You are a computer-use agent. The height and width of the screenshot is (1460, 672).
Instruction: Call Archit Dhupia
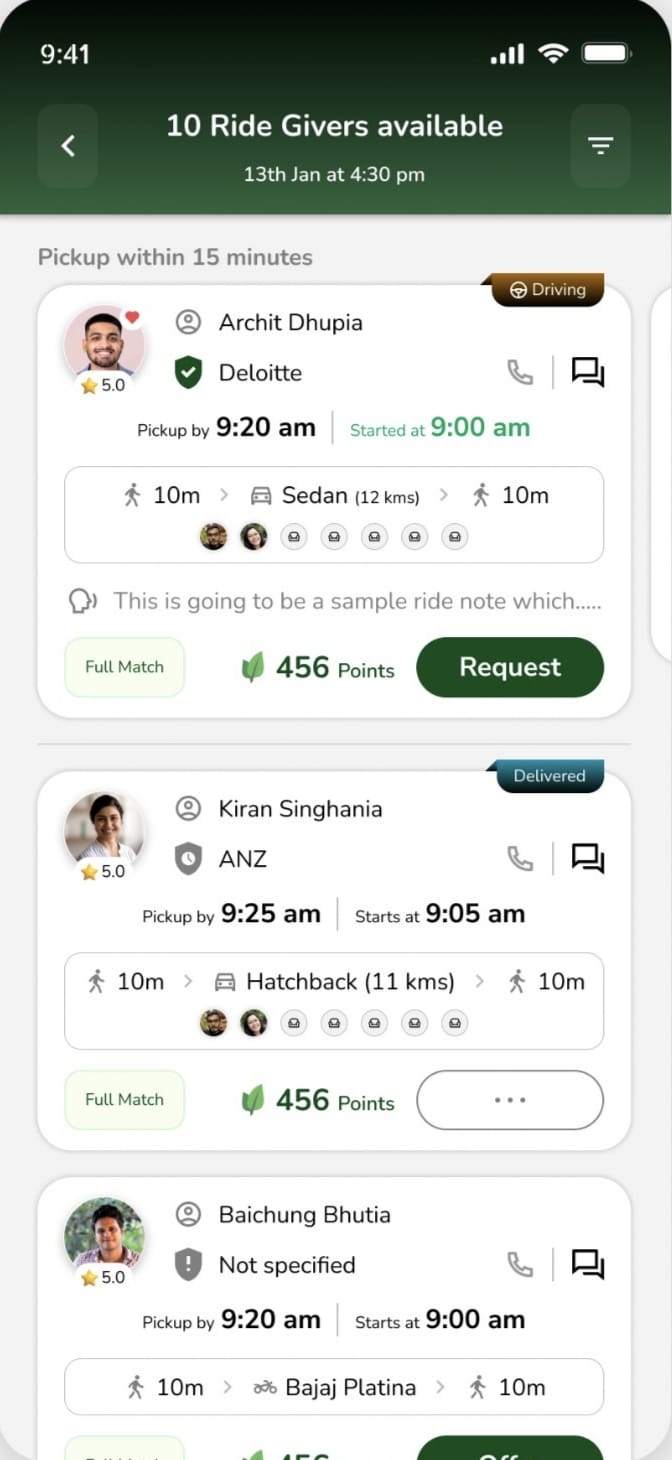(x=520, y=373)
